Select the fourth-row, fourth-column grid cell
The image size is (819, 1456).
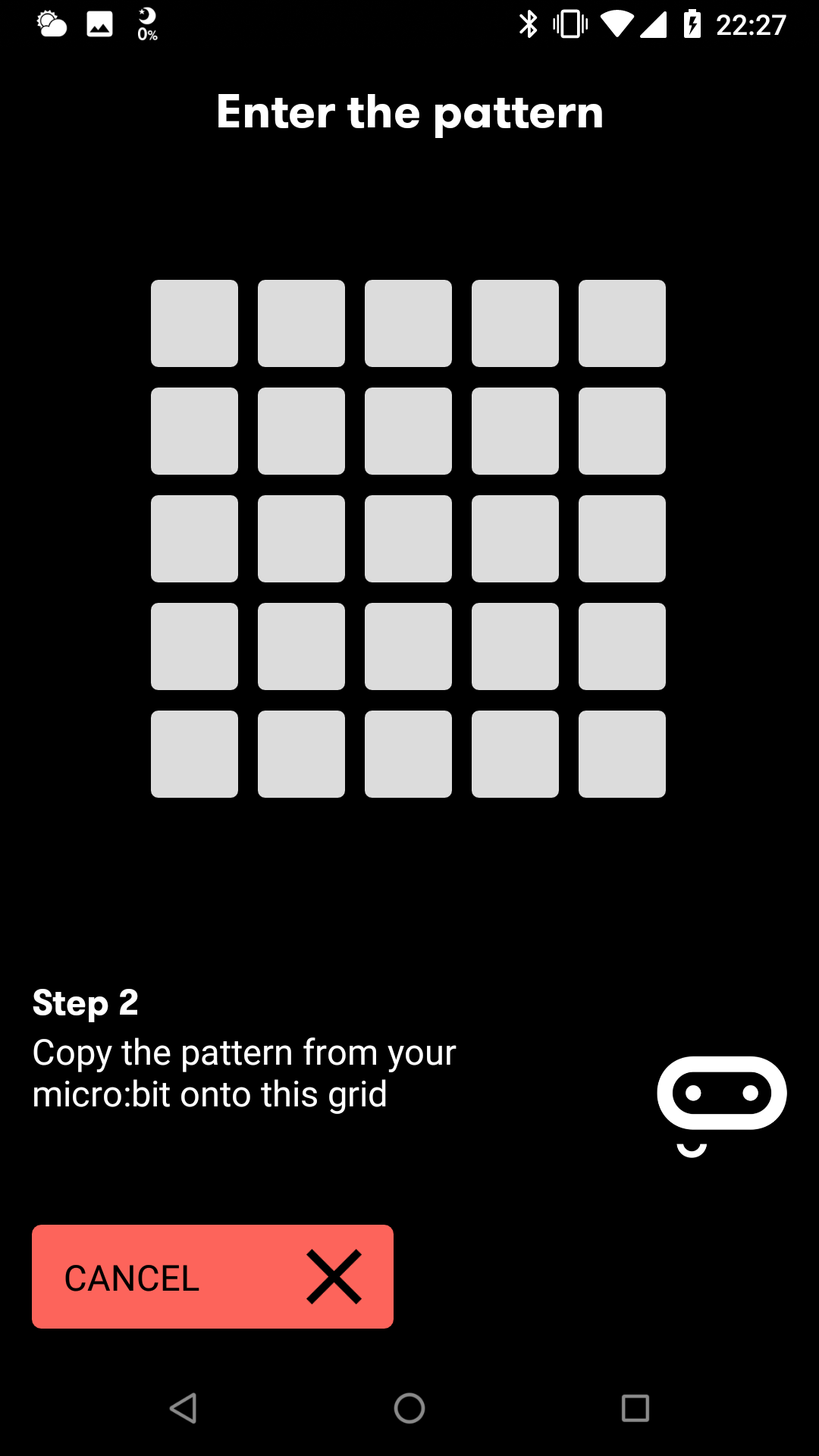[x=515, y=646]
